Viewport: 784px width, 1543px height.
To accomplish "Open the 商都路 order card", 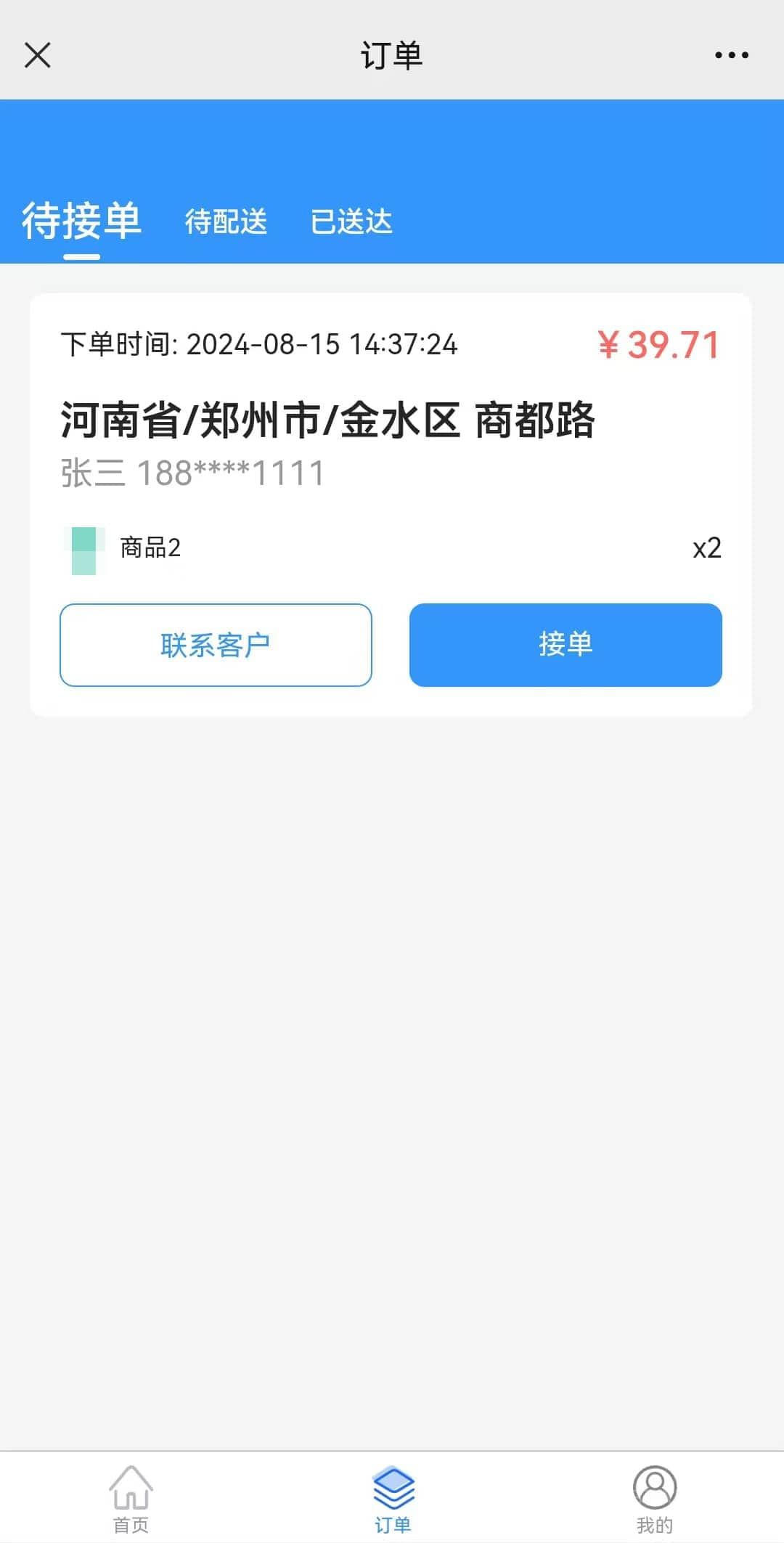I will (391, 505).
